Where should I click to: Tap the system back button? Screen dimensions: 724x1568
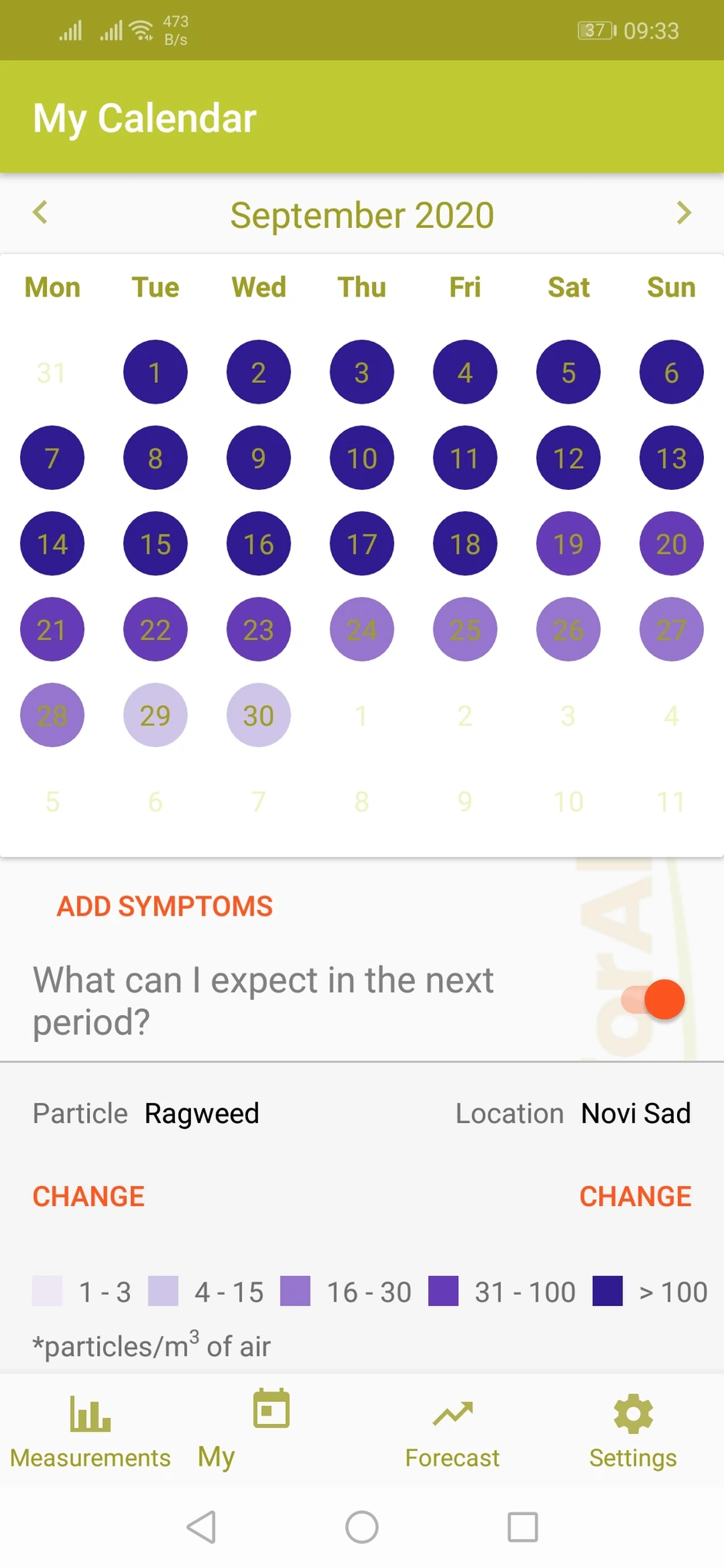click(x=202, y=1526)
